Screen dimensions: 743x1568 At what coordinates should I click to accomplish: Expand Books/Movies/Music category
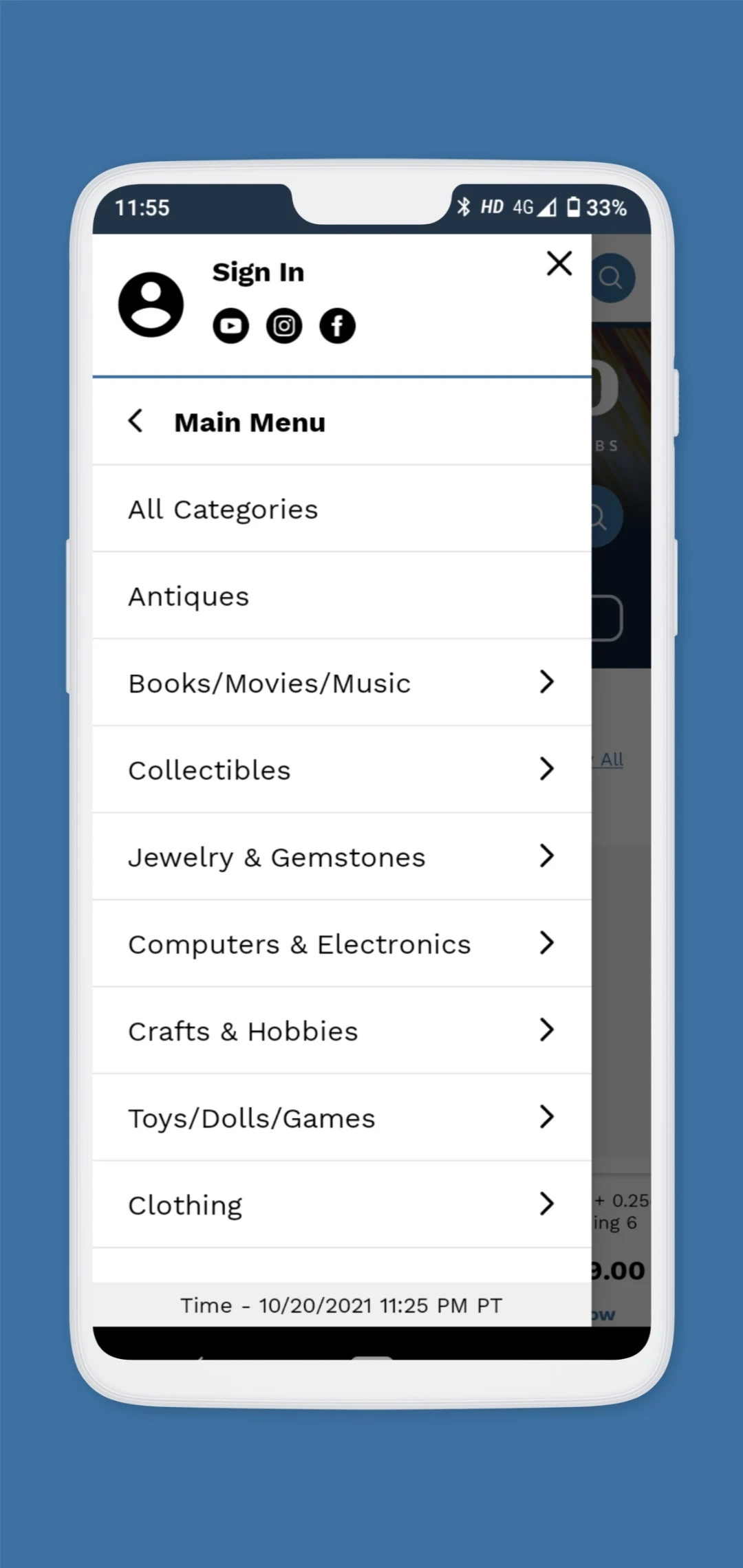pyautogui.click(x=546, y=682)
